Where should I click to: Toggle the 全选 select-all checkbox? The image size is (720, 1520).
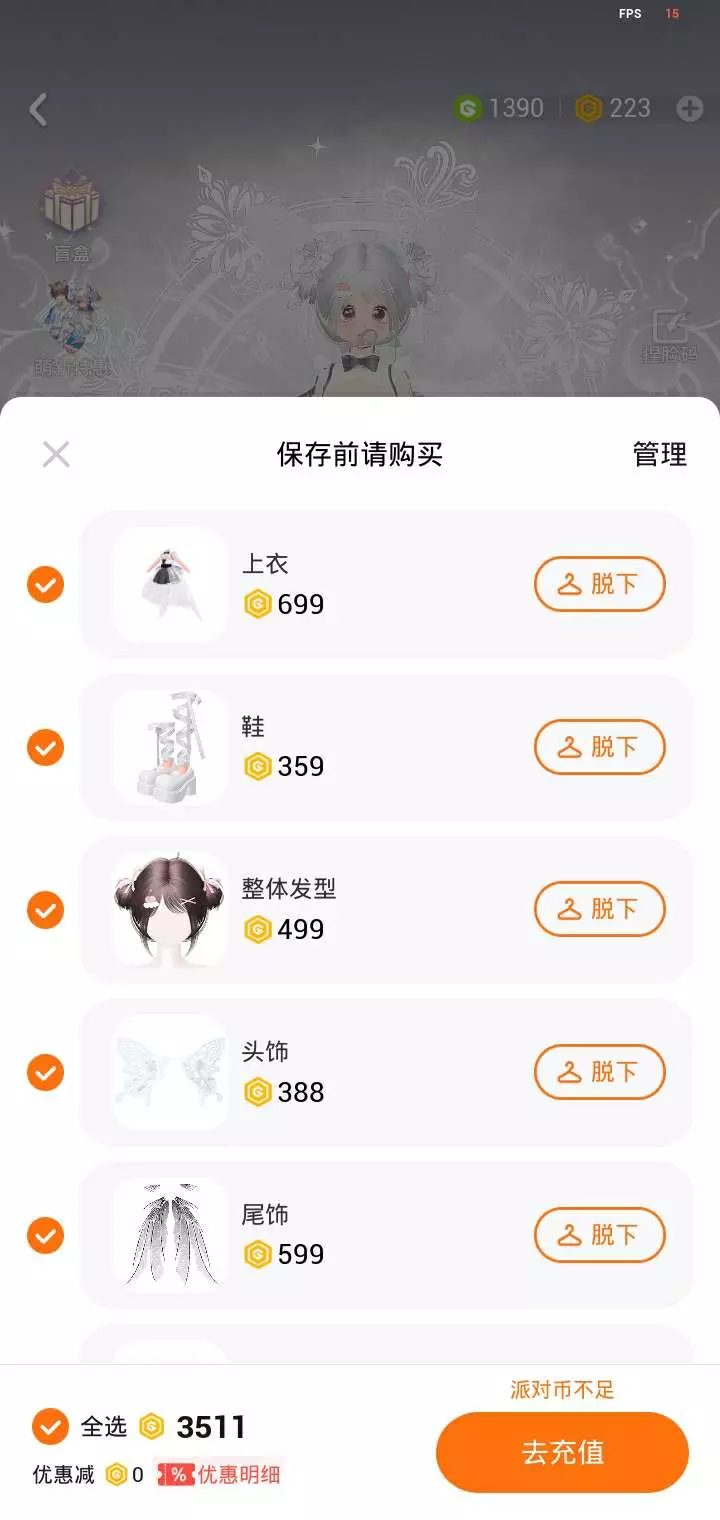coord(50,1427)
